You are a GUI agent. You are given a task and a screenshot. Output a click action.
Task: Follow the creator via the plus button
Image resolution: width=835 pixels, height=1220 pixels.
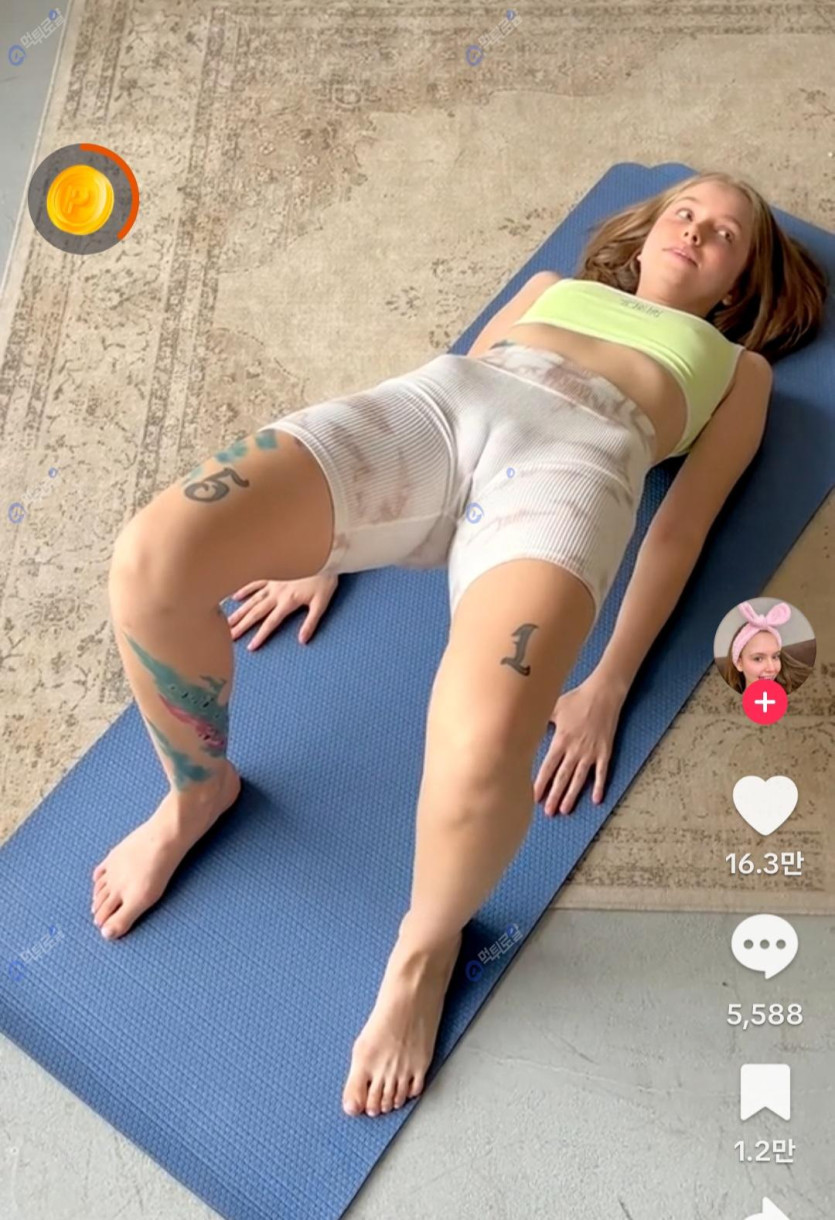(x=765, y=703)
